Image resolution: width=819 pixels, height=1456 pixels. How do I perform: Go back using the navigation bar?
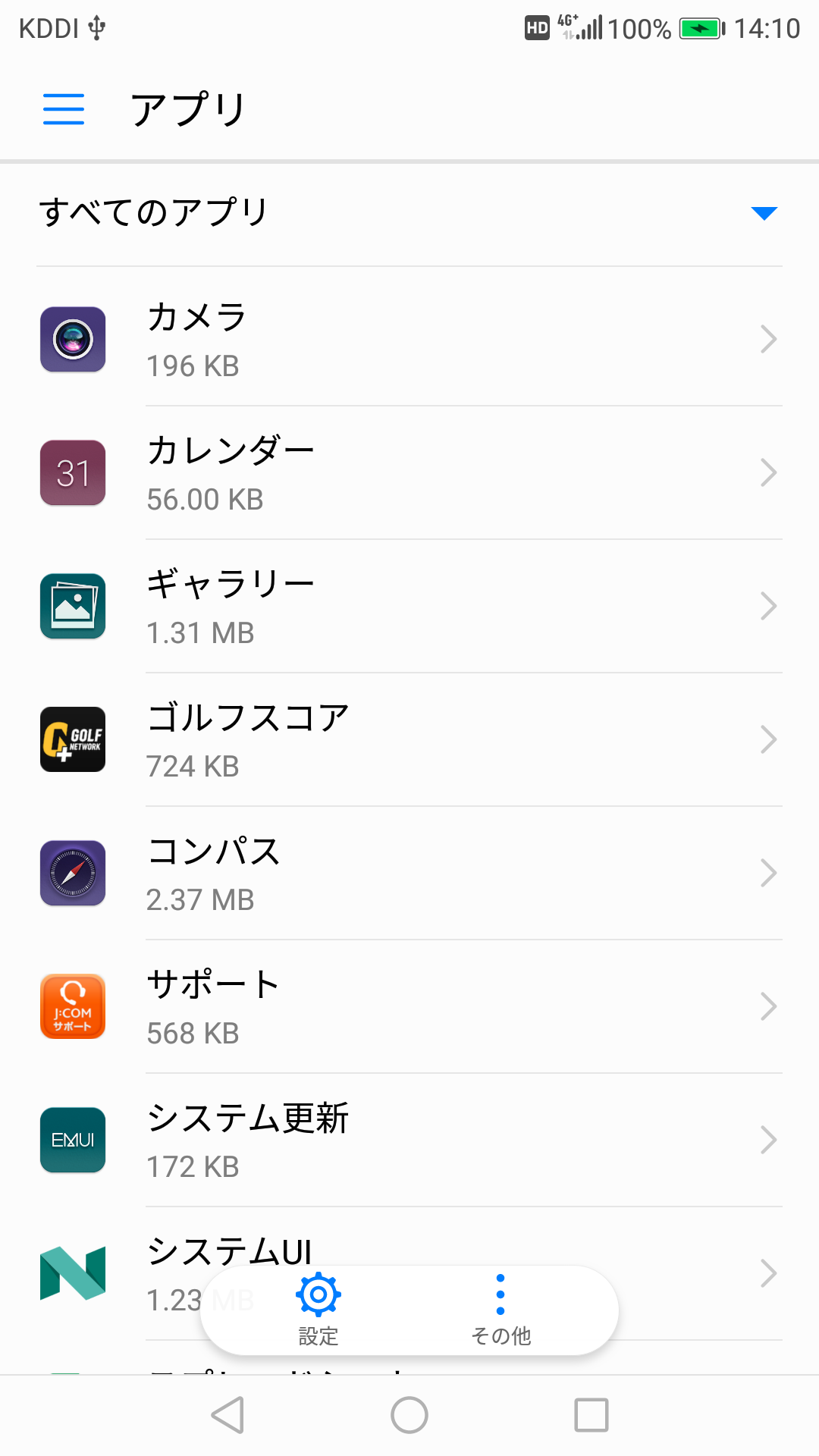pyautogui.click(x=227, y=1415)
